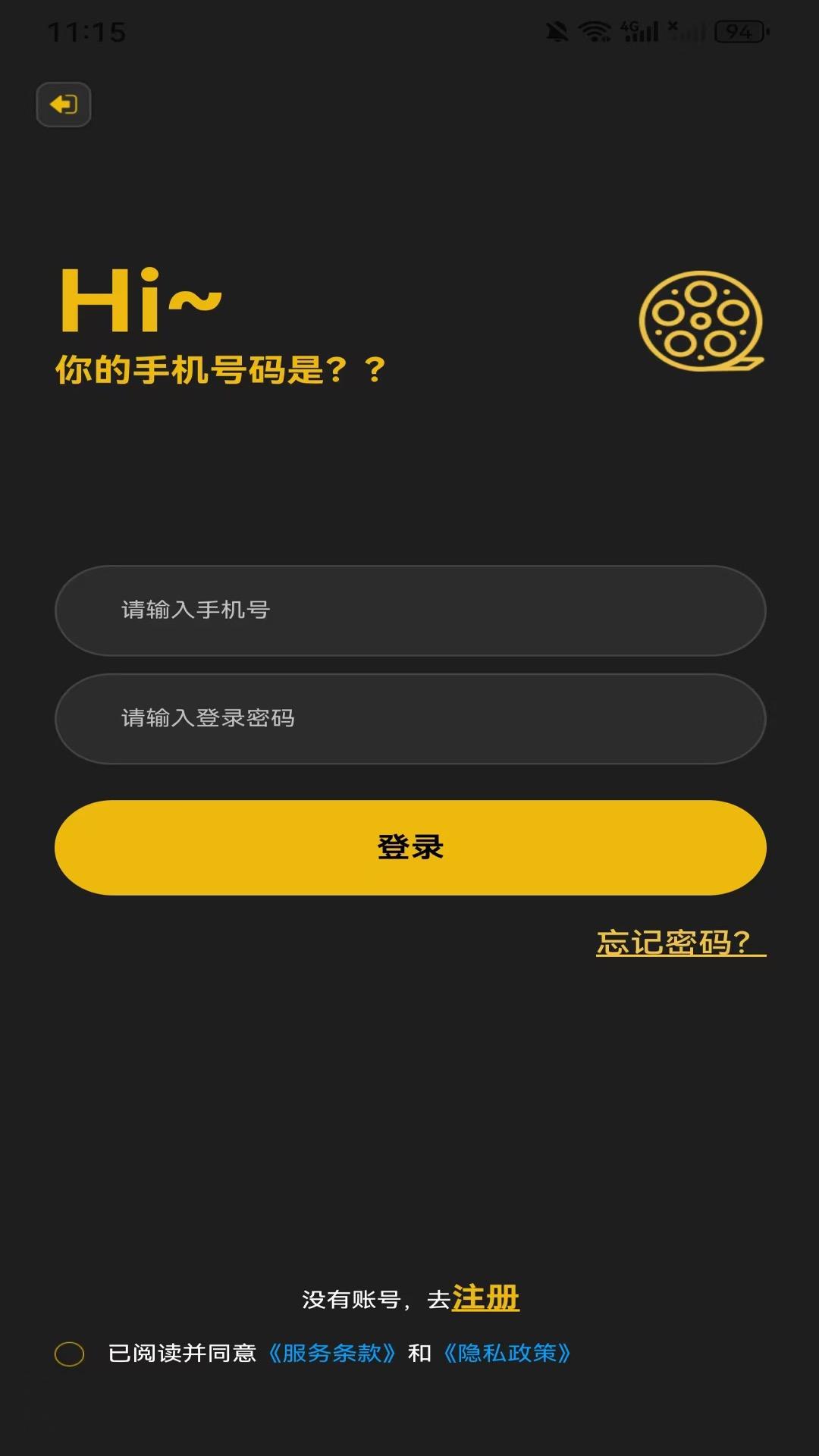This screenshot has height=1456, width=819.
Task: Tap the 登录 login button
Action: [409, 848]
